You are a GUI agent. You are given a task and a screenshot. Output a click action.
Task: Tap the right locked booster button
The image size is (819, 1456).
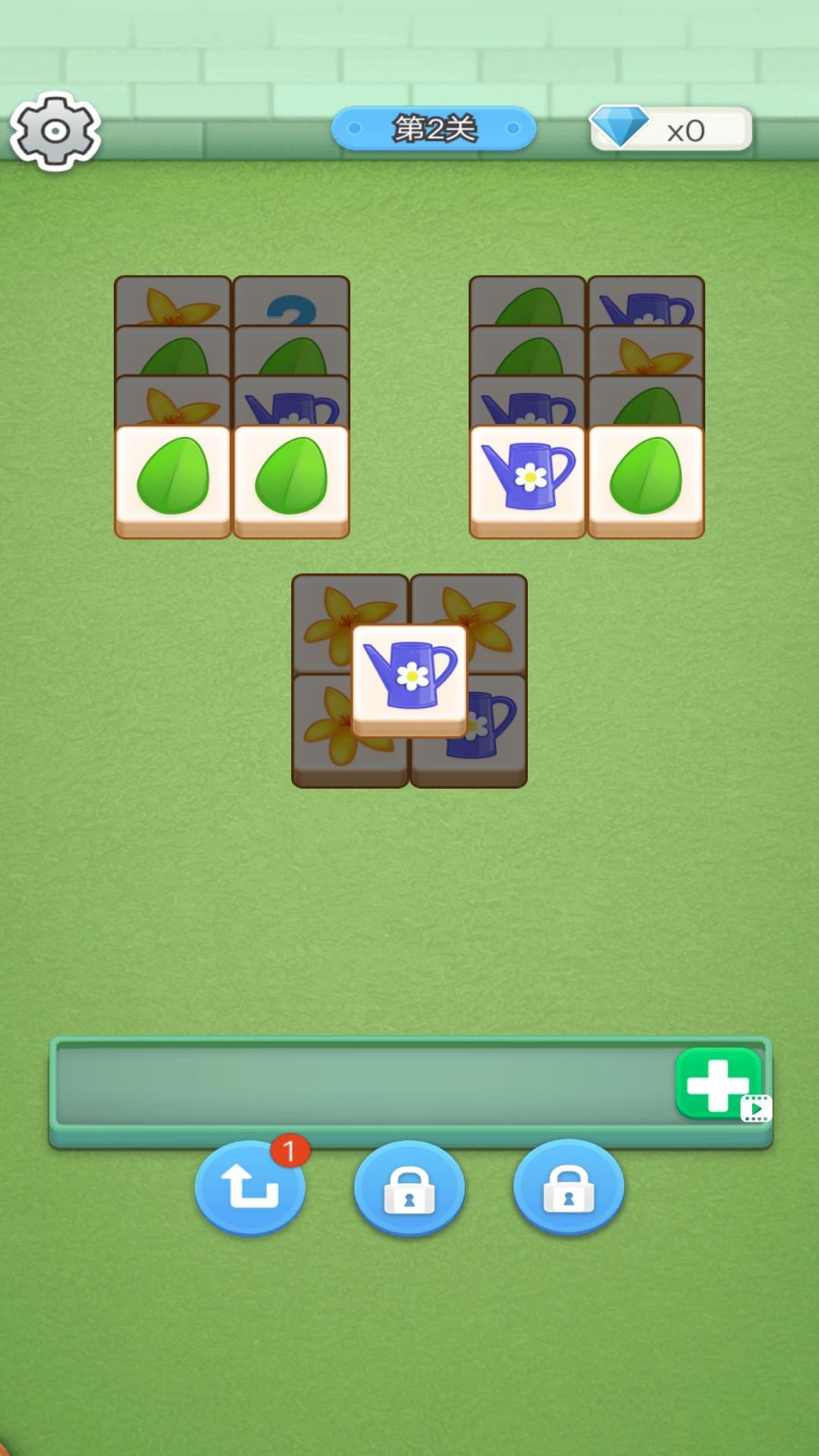(x=569, y=1188)
